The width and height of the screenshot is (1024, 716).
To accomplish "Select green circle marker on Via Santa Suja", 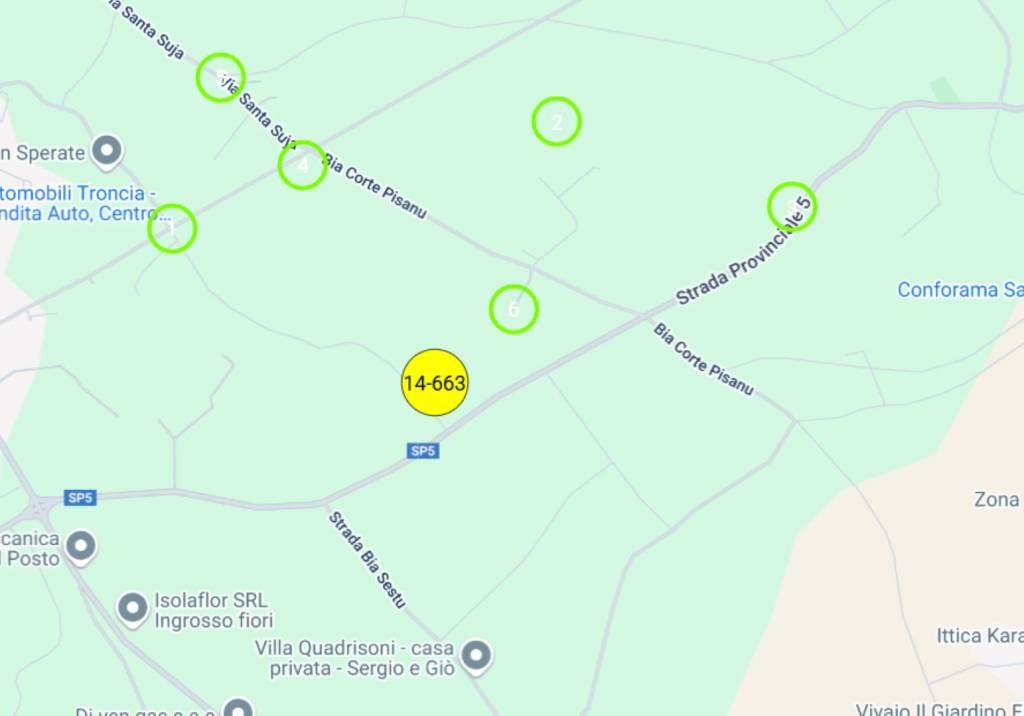I will 221,78.
